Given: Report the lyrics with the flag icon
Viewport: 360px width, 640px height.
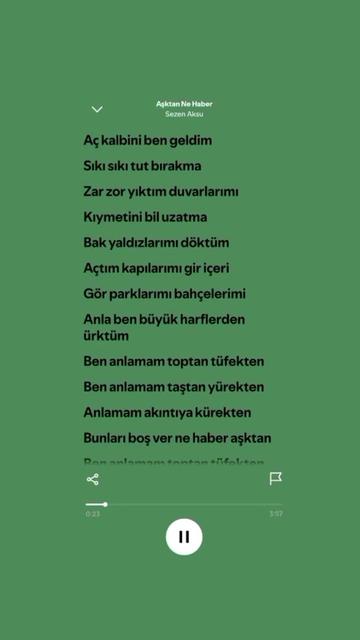Looking at the screenshot, I should (x=276, y=479).
